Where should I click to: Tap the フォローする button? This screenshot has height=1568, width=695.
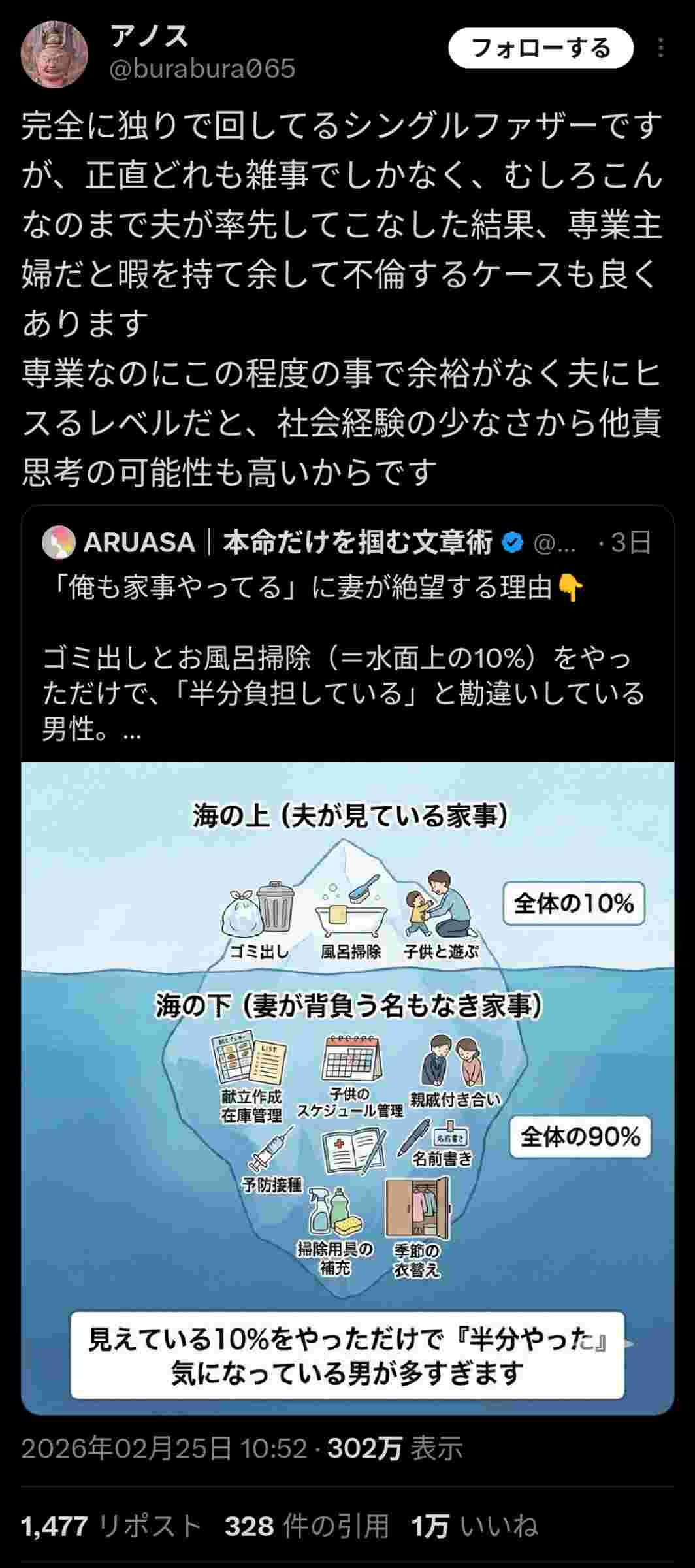[x=541, y=48]
